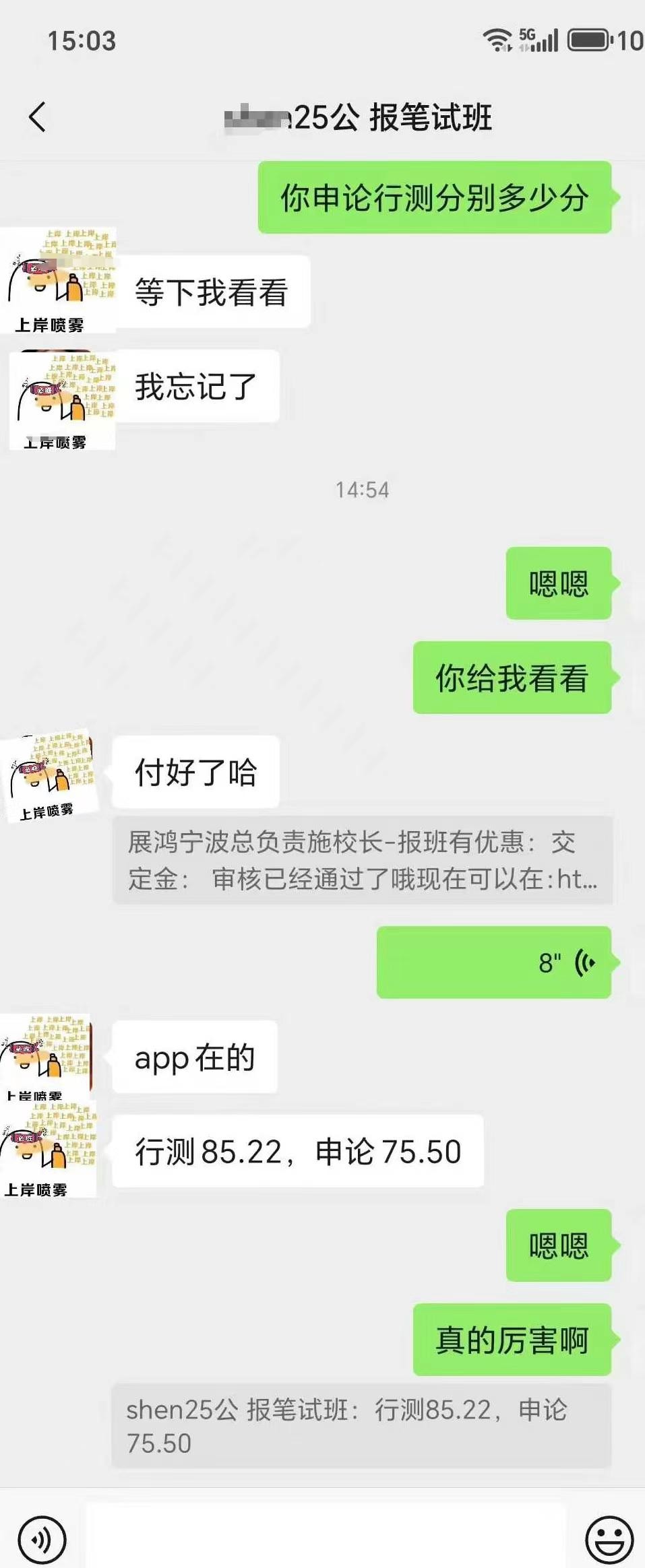Viewport: 645px width, 1568px height.
Task: Play the 8-second voice message
Action: 493,962
